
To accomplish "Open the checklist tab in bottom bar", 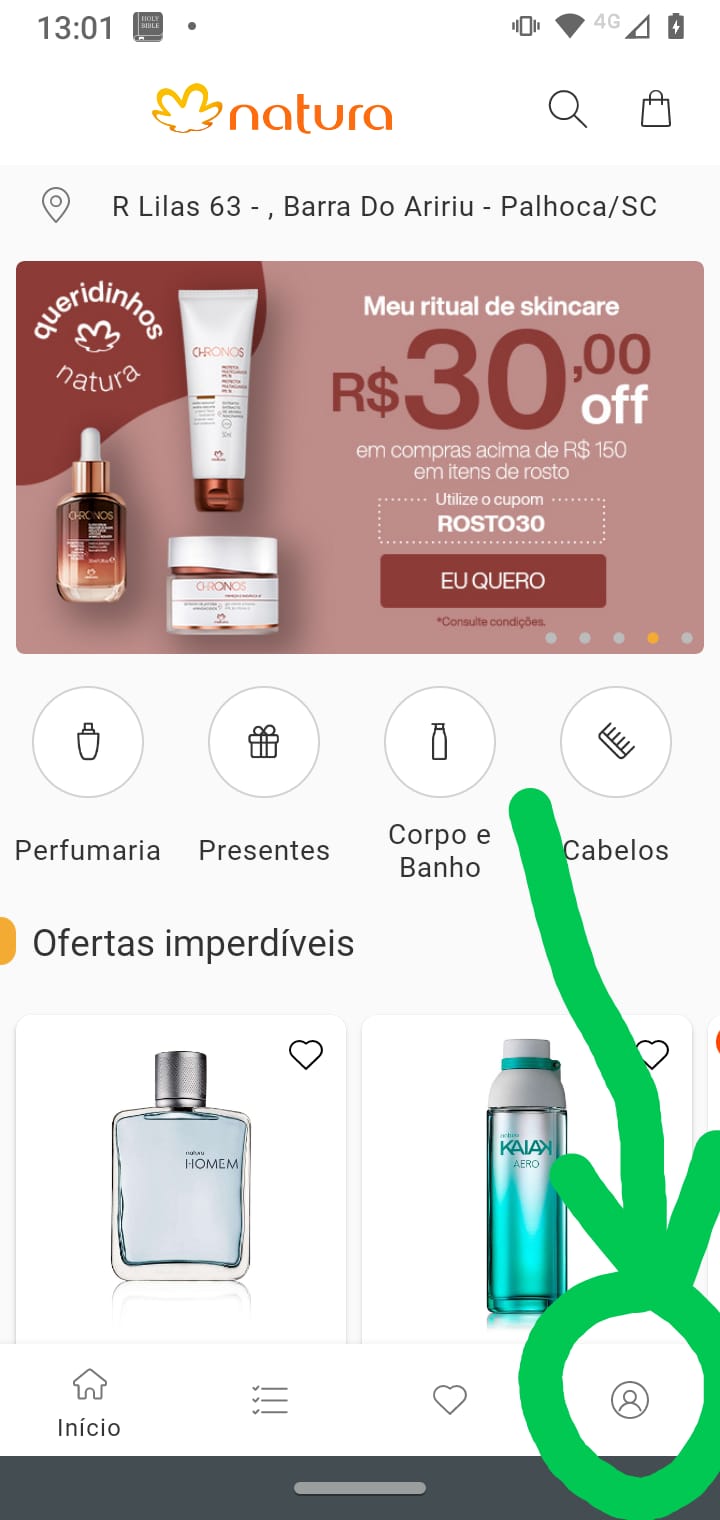I will (270, 1400).
